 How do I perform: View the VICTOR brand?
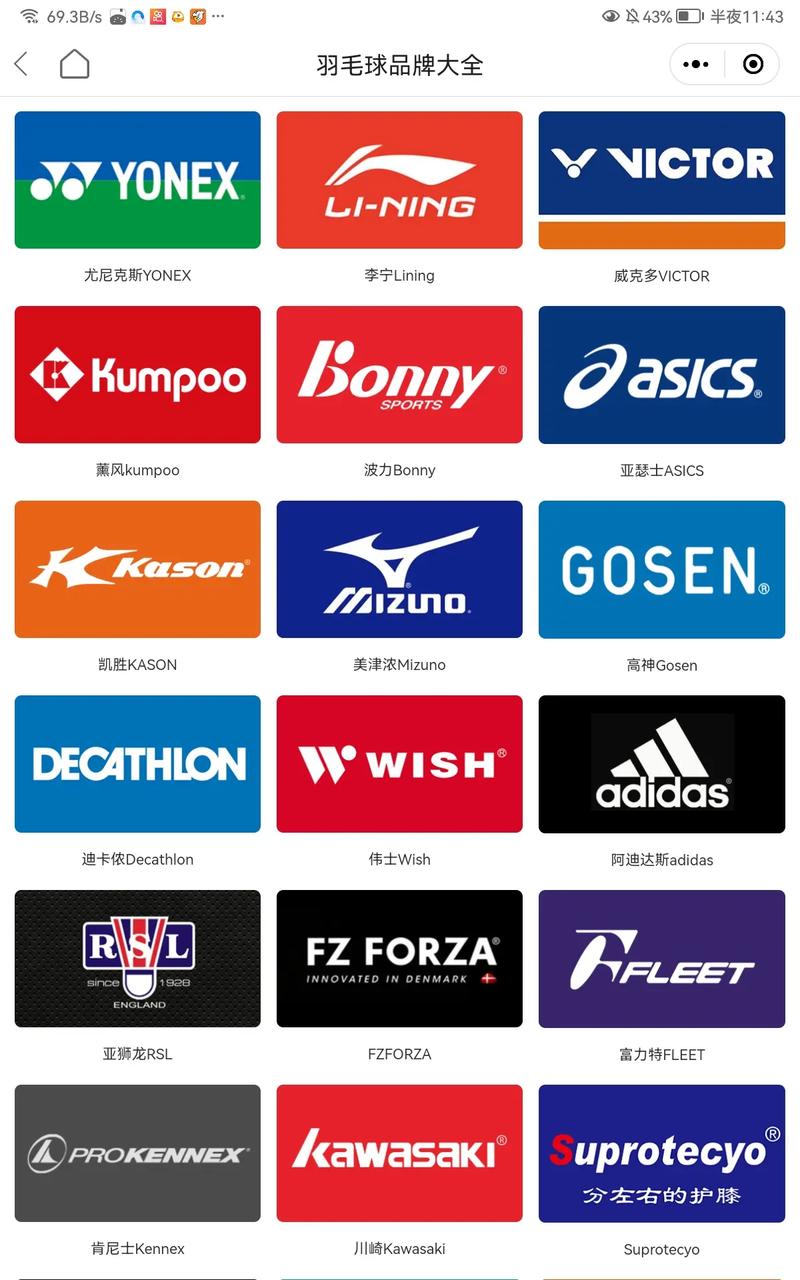(661, 180)
